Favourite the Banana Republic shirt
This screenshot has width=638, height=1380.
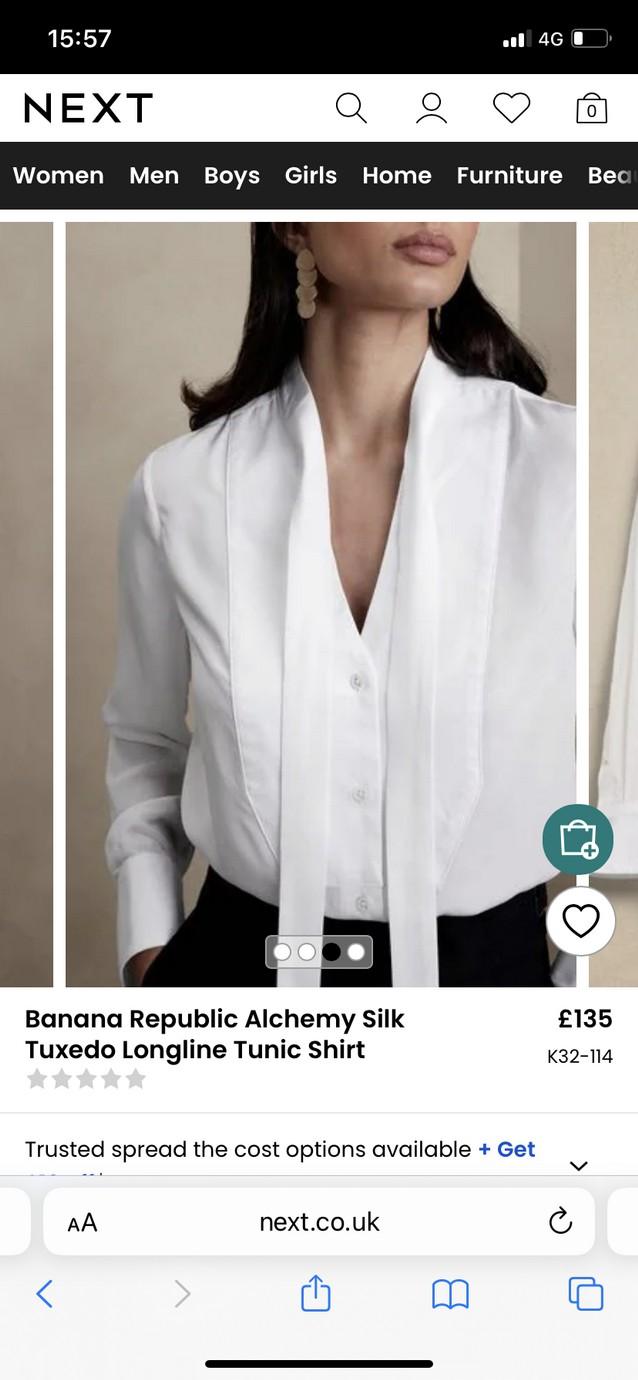(580, 921)
